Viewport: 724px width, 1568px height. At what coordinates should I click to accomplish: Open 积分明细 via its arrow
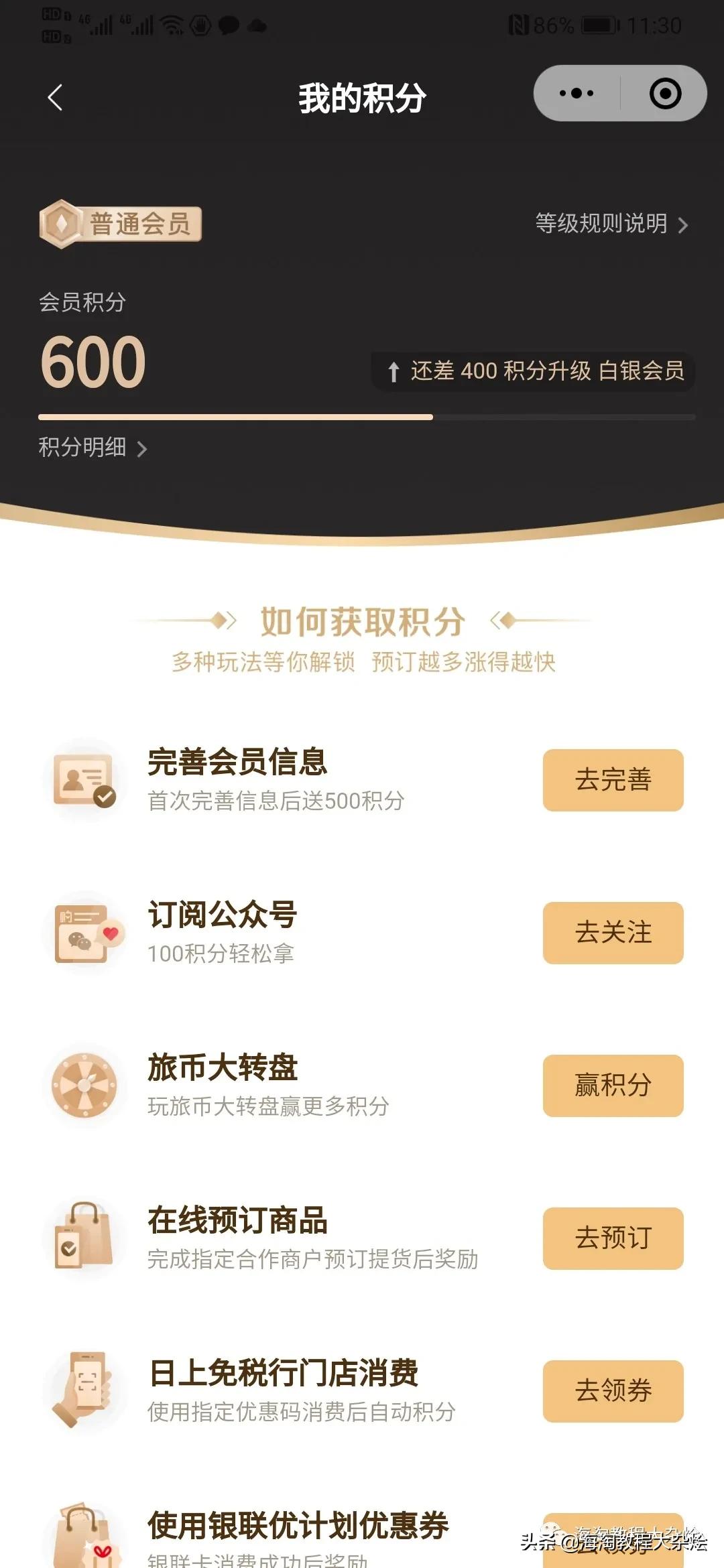143,450
